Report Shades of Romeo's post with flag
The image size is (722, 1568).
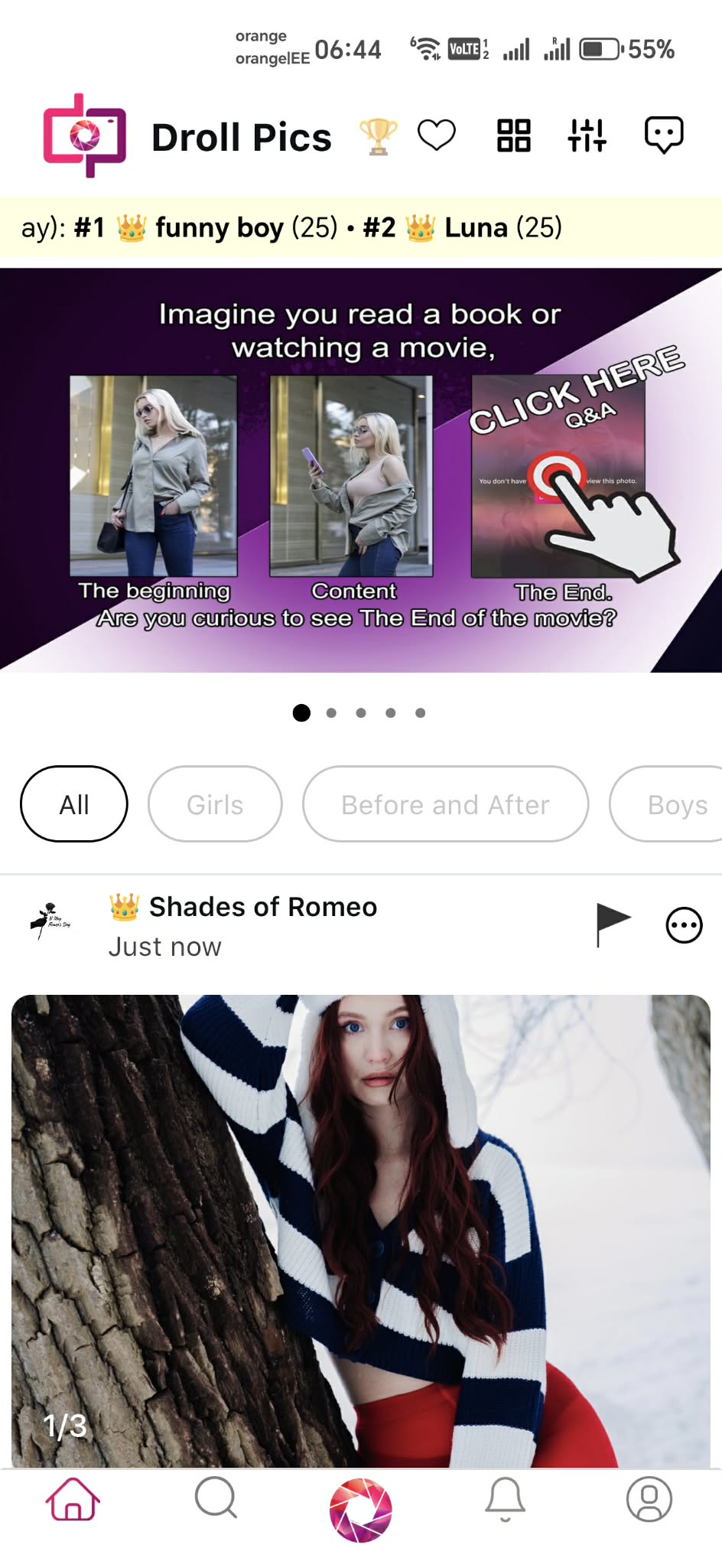613,924
